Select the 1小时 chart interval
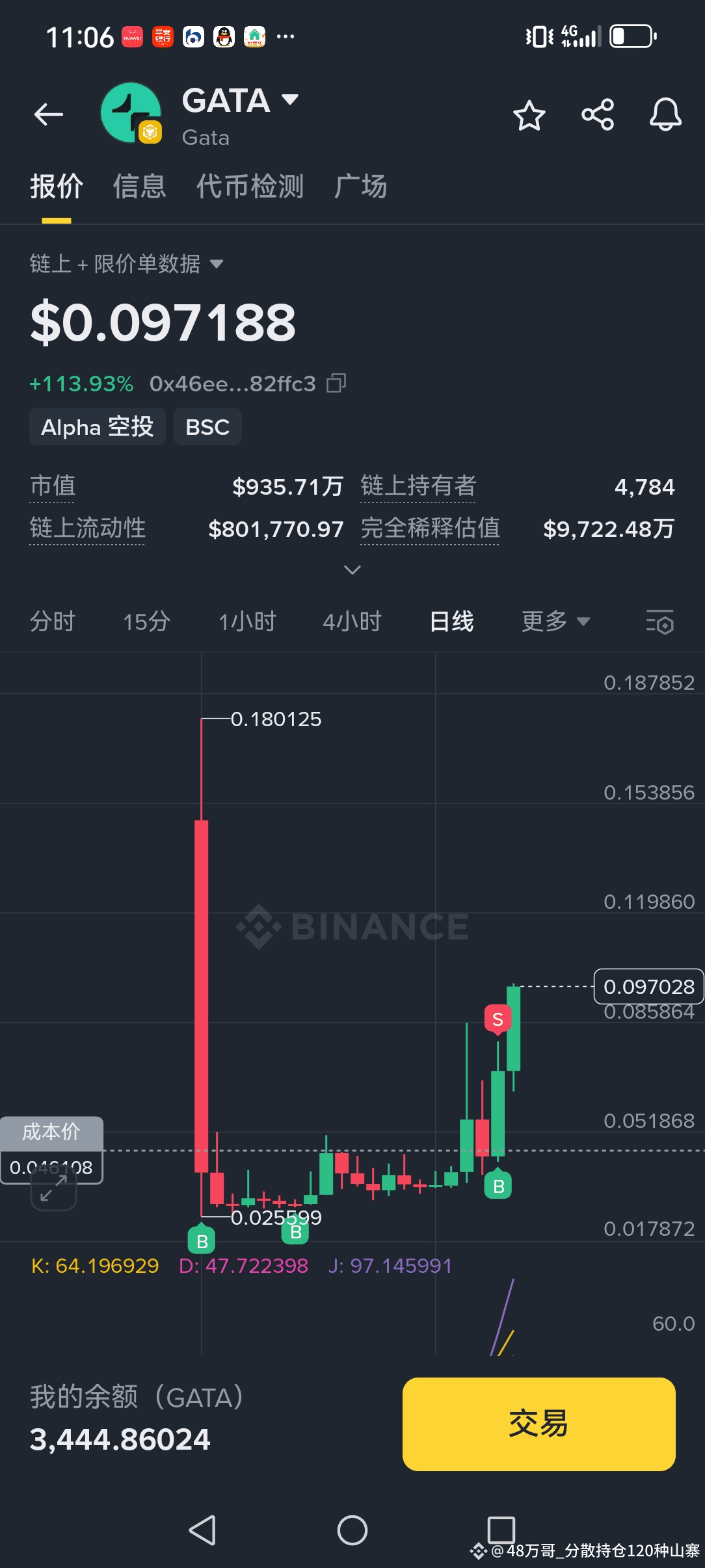The height and width of the screenshot is (1568, 705). [x=247, y=621]
